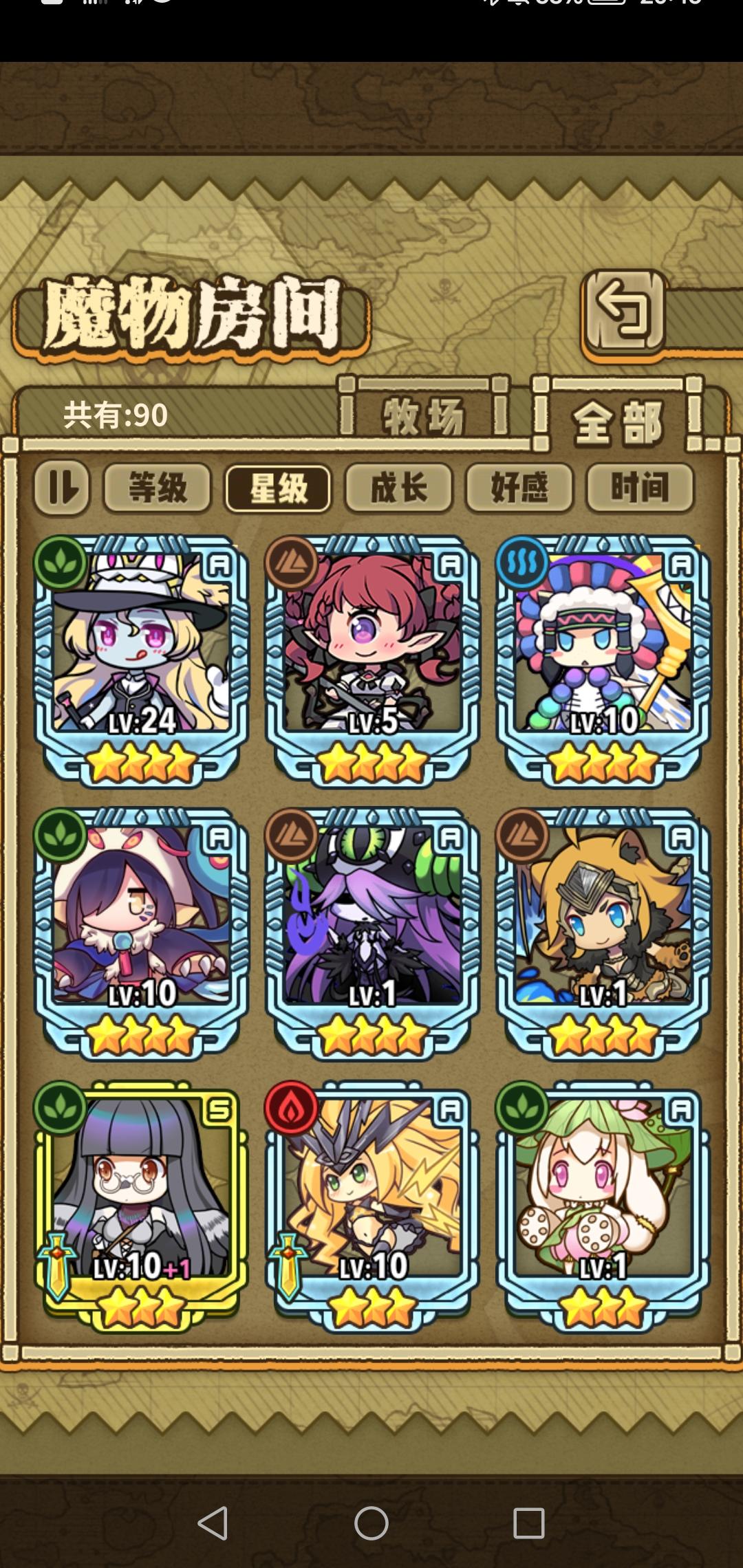Viewport: 743px width, 1568px height.
Task: Sort monsters by 等级 level
Action: pos(160,488)
